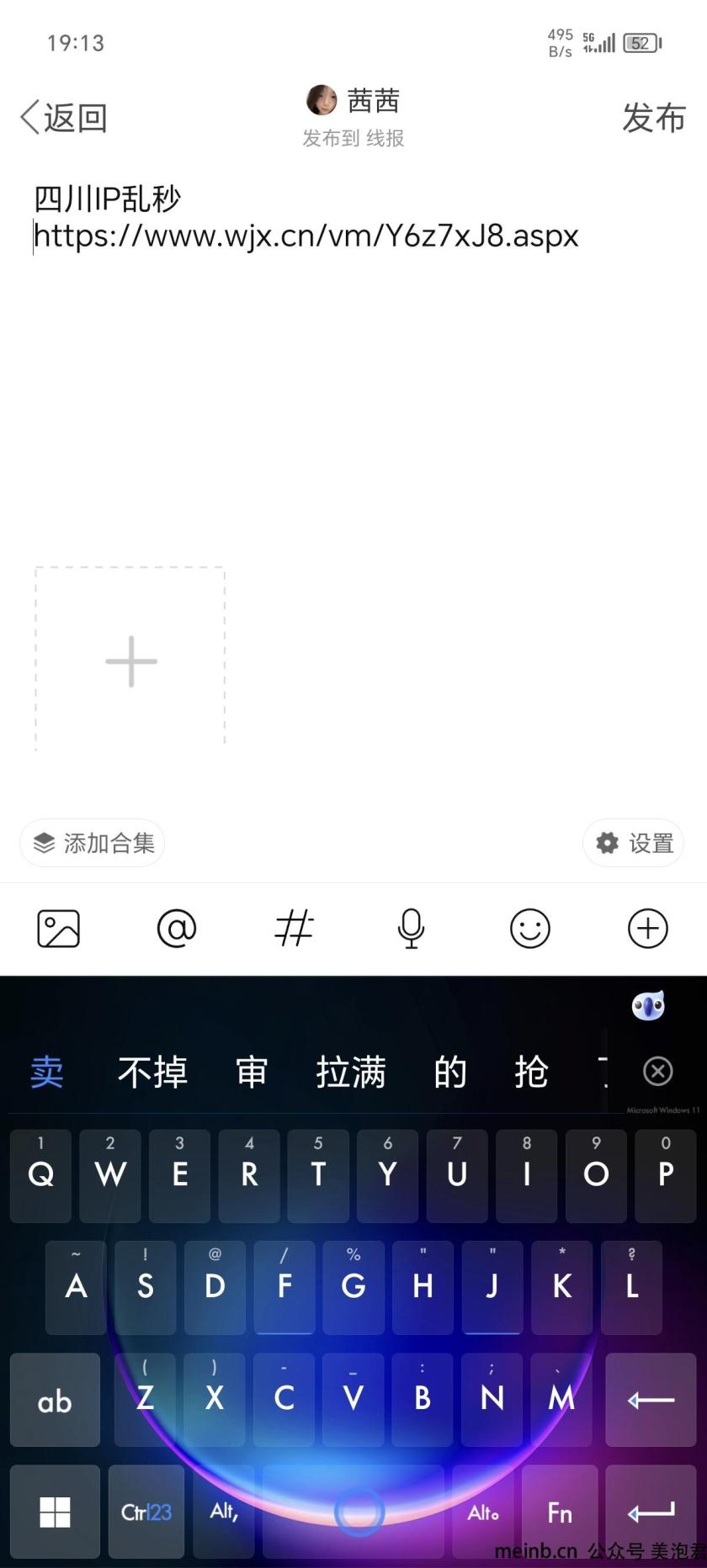Add a hashtag topic with the # icon
Image resolution: width=707 pixels, height=1568 pixels.
(x=295, y=929)
